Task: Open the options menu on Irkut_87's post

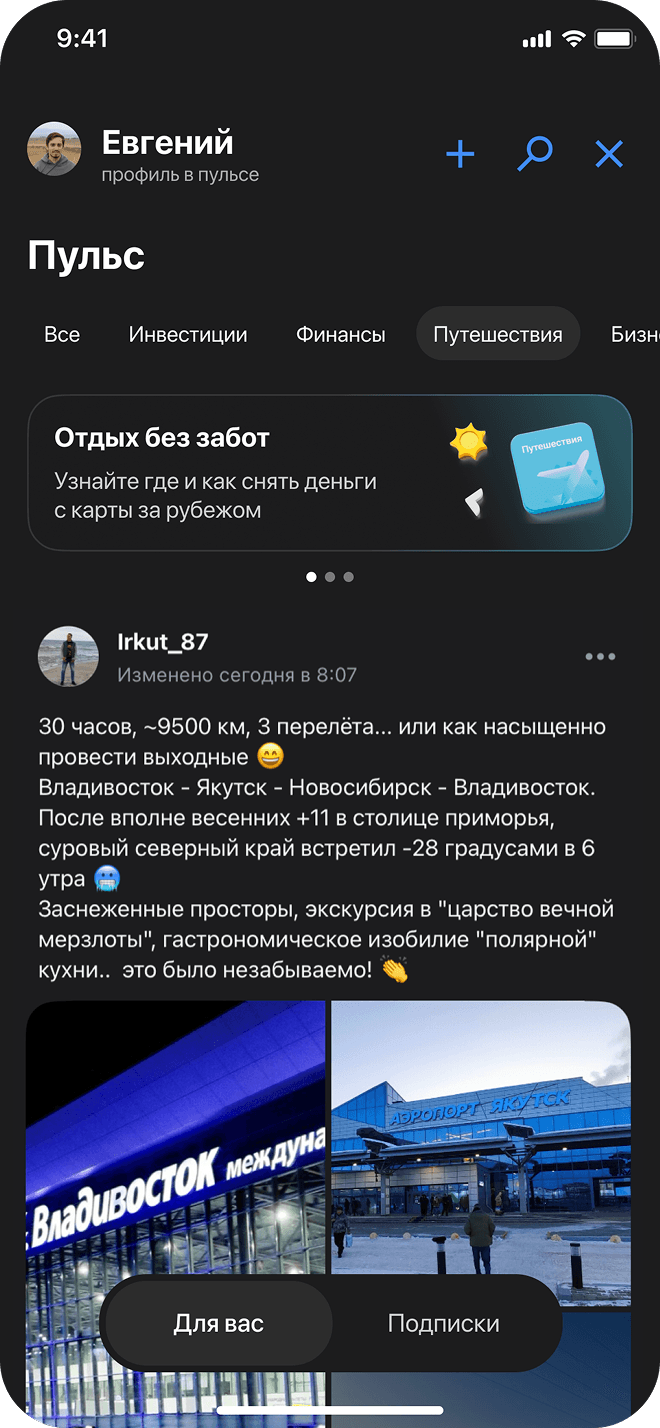Action: coord(600,657)
